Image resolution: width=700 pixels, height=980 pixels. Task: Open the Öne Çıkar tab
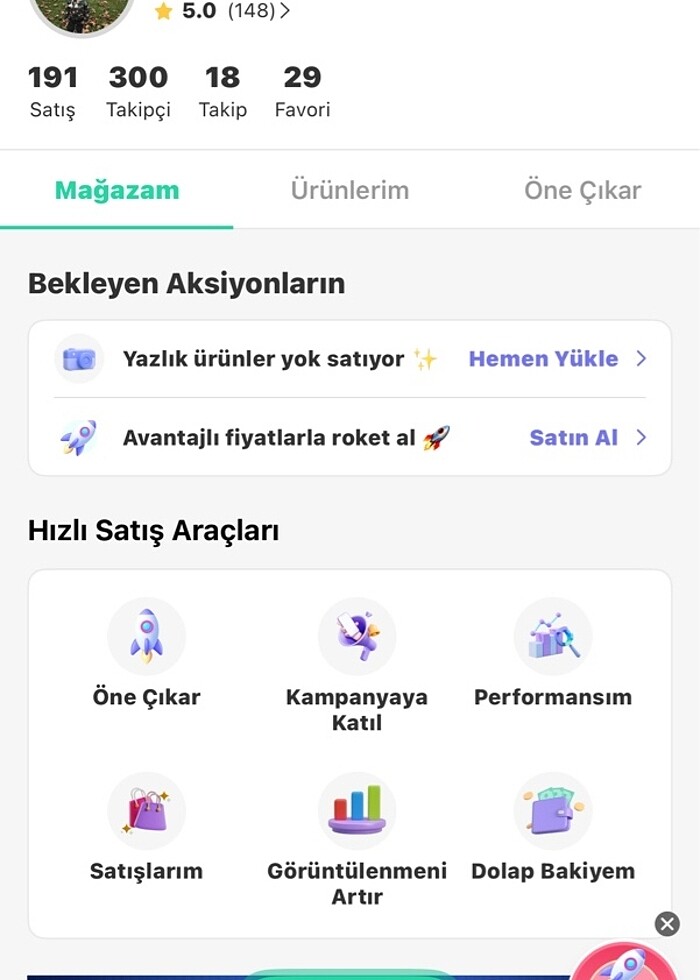(x=582, y=190)
